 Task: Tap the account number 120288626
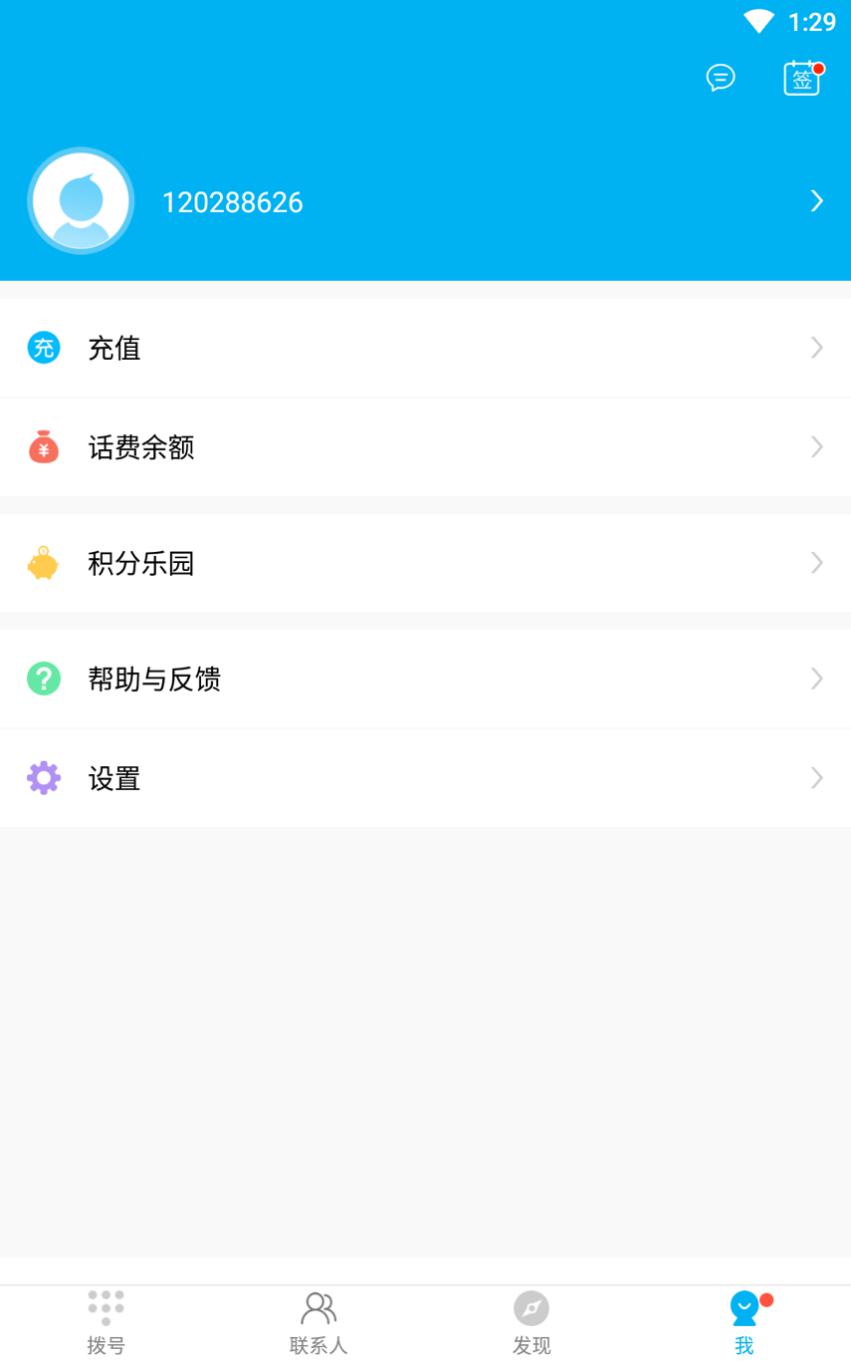[x=233, y=202]
